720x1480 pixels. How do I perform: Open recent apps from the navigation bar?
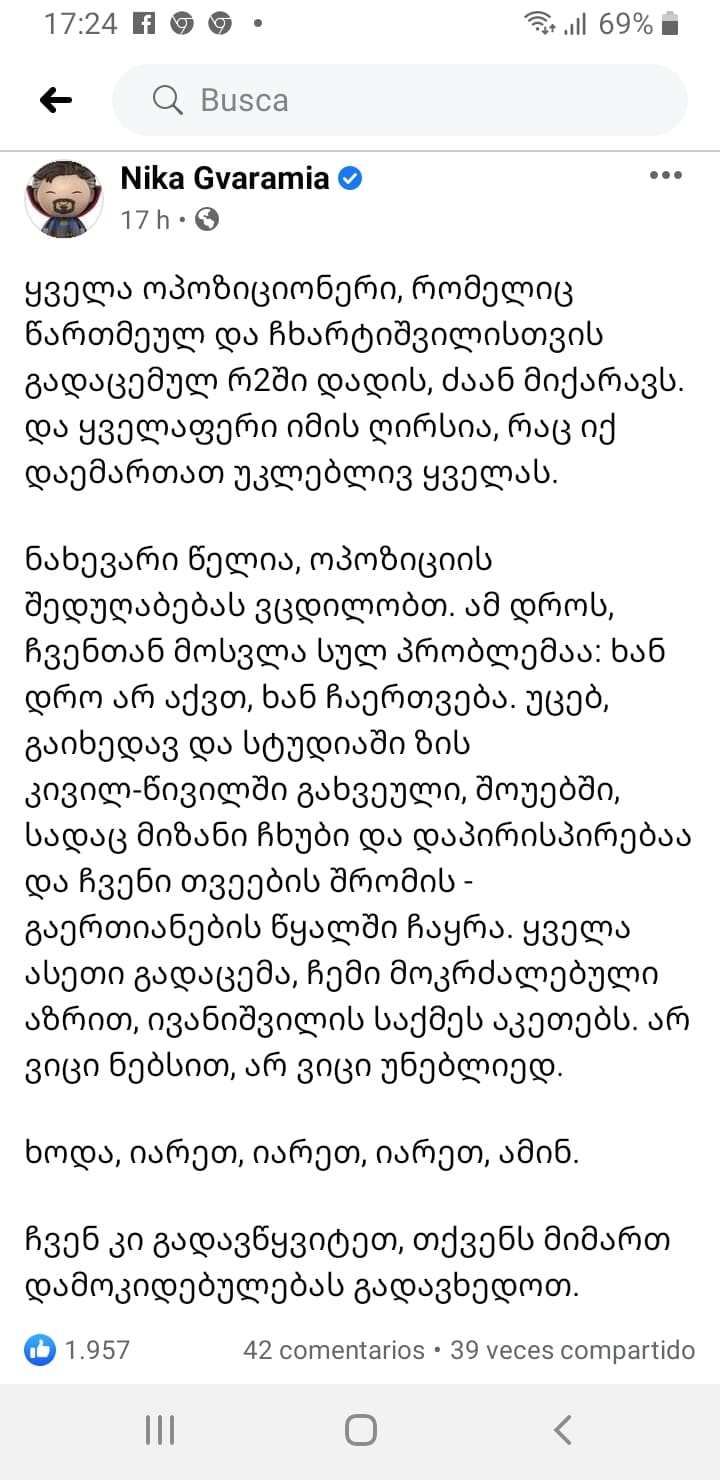pos(160,1430)
